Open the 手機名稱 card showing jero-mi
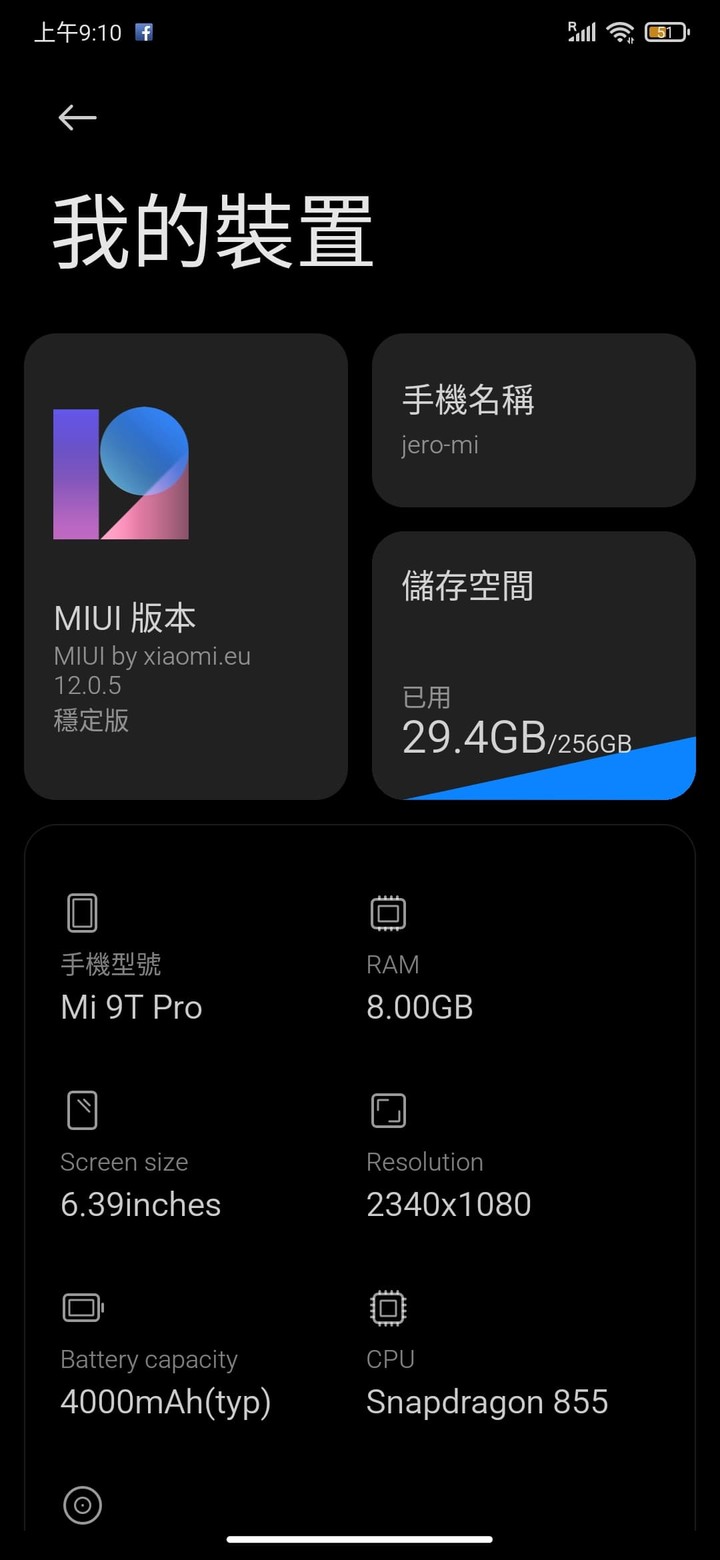The height and width of the screenshot is (1560, 720). [534, 420]
